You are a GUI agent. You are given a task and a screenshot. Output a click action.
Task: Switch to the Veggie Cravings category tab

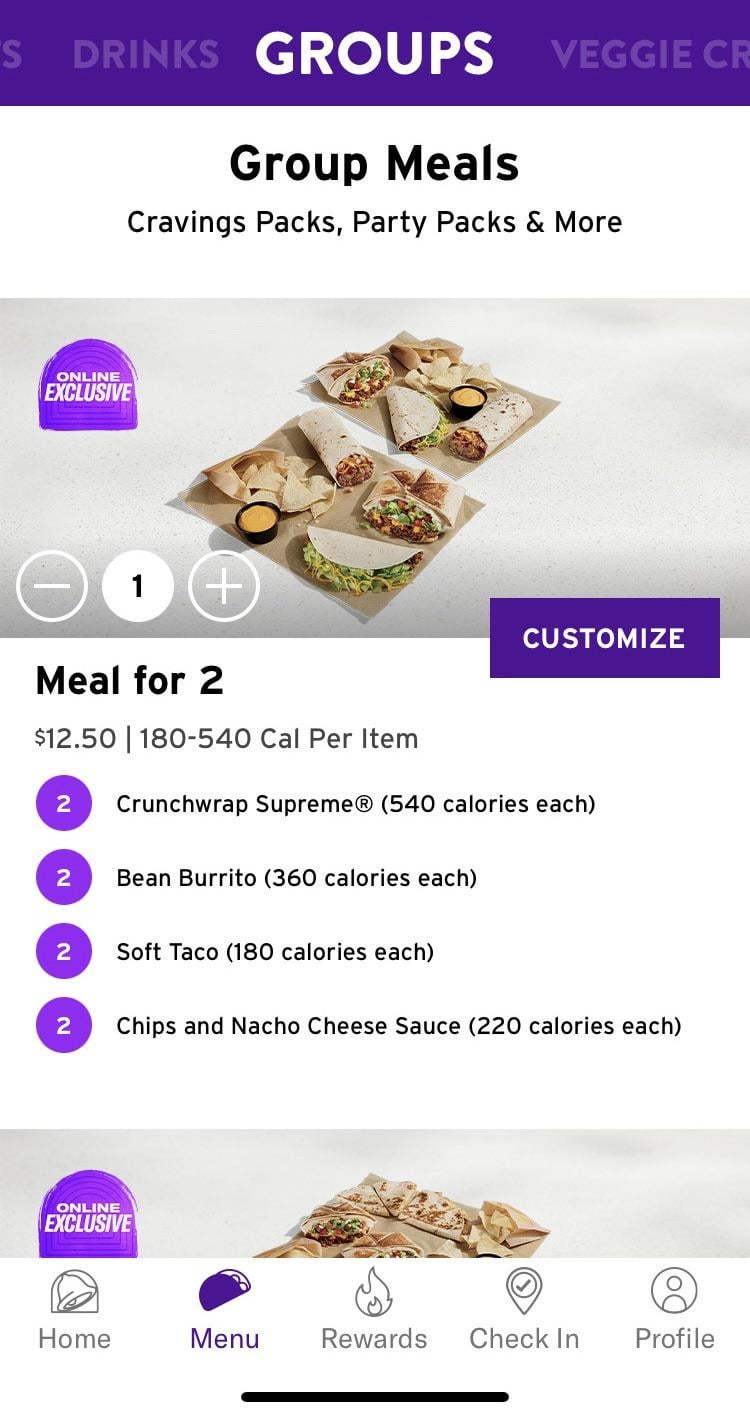(x=650, y=53)
